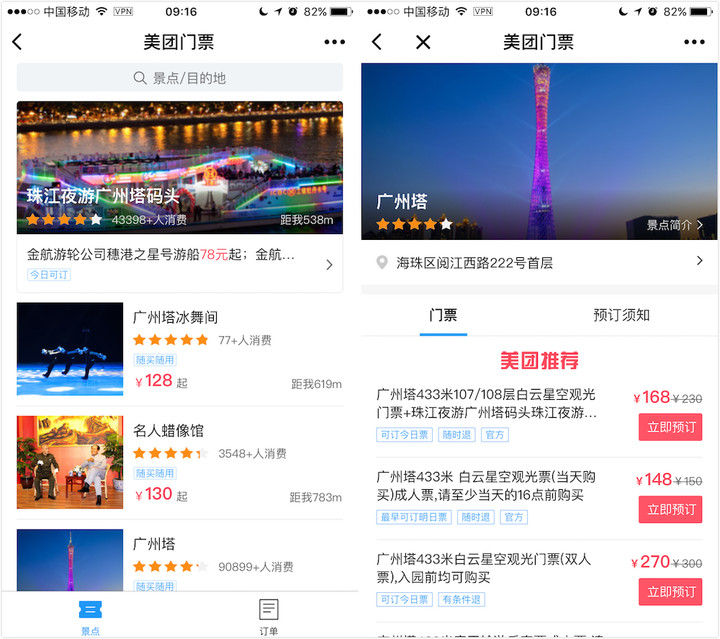Open the 珠江夜游广州塔码头 banner card
720x639 pixels.
tap(180, 168)
